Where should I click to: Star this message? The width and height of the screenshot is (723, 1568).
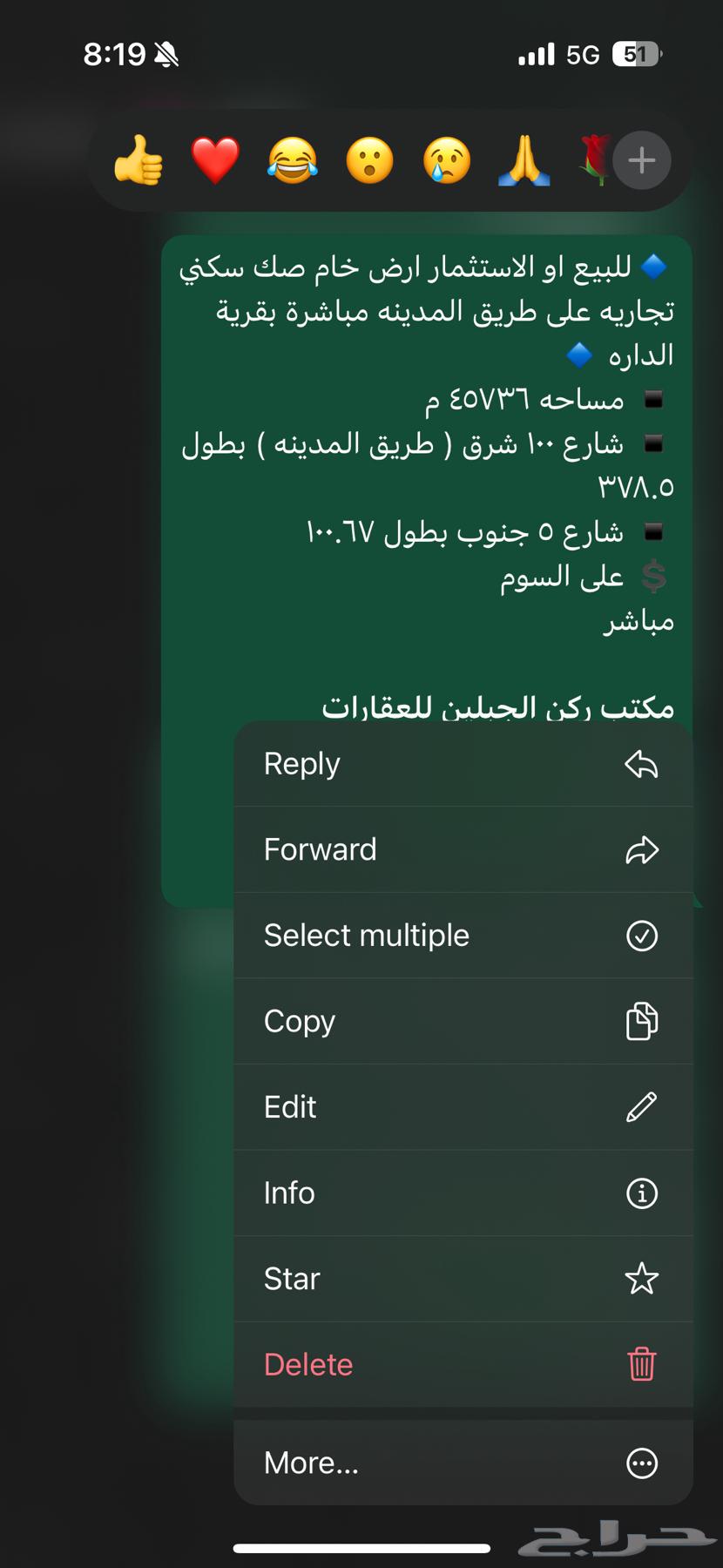(x=463, y=1279)
